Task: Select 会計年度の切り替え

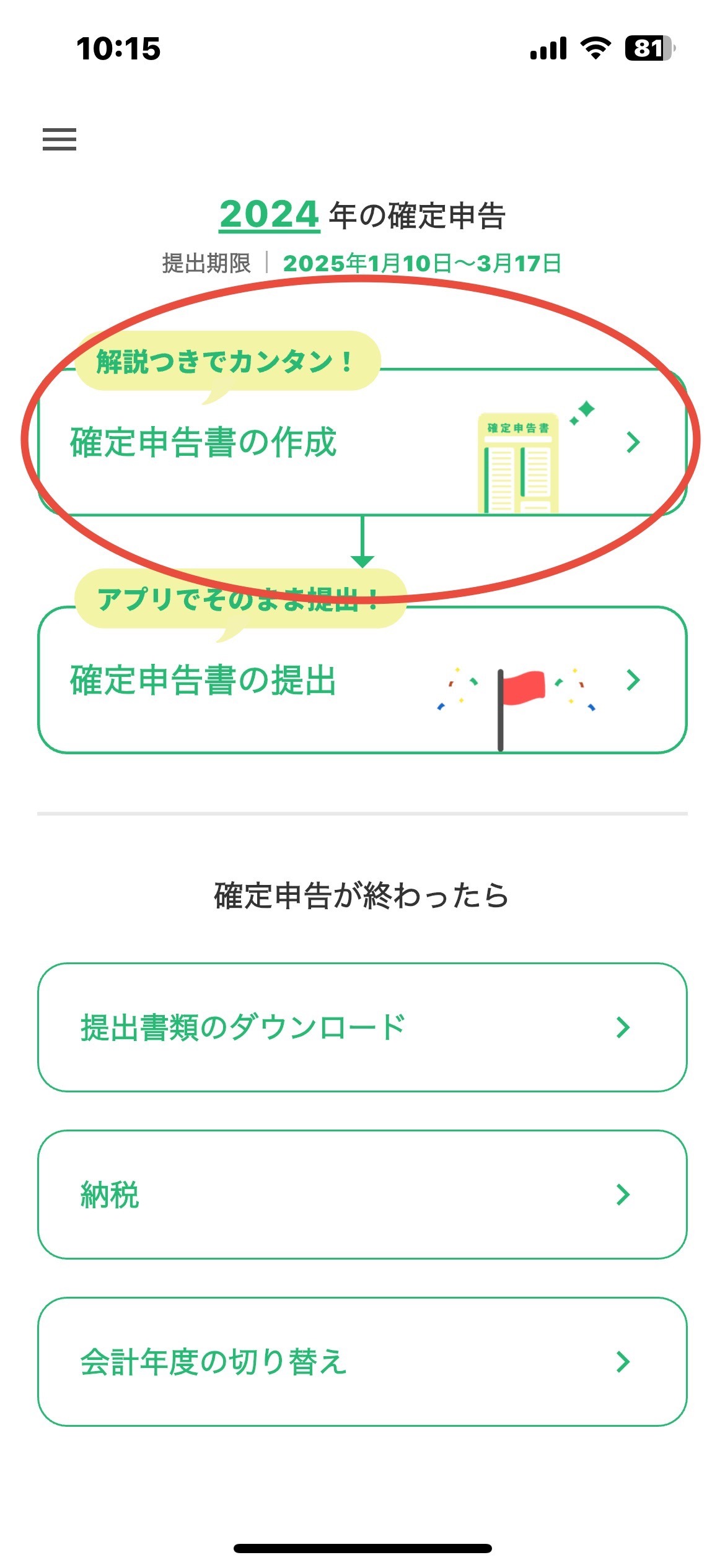Action: coord(362,1362)
